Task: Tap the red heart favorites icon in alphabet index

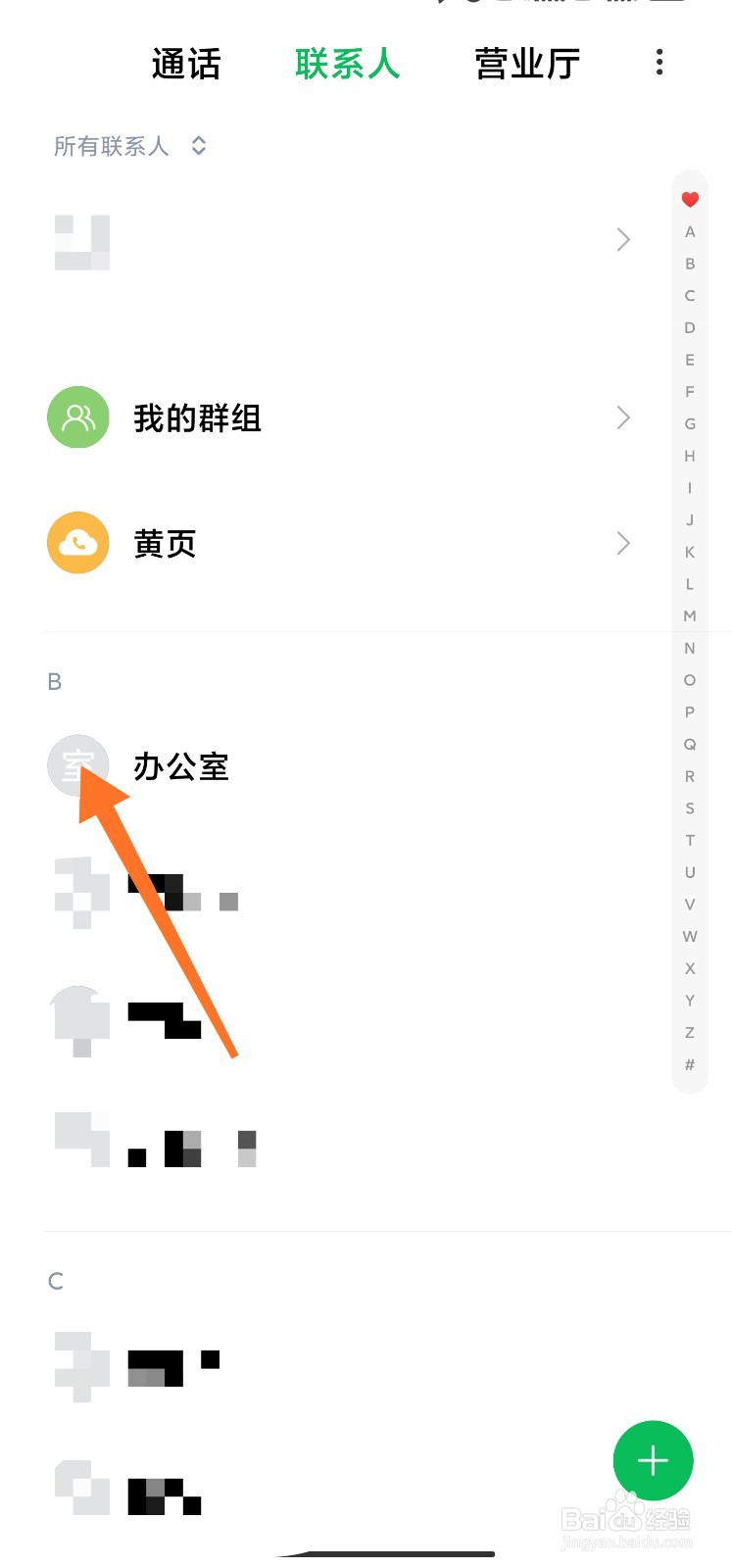Action: pyautogui.click(x=690, y=198)
